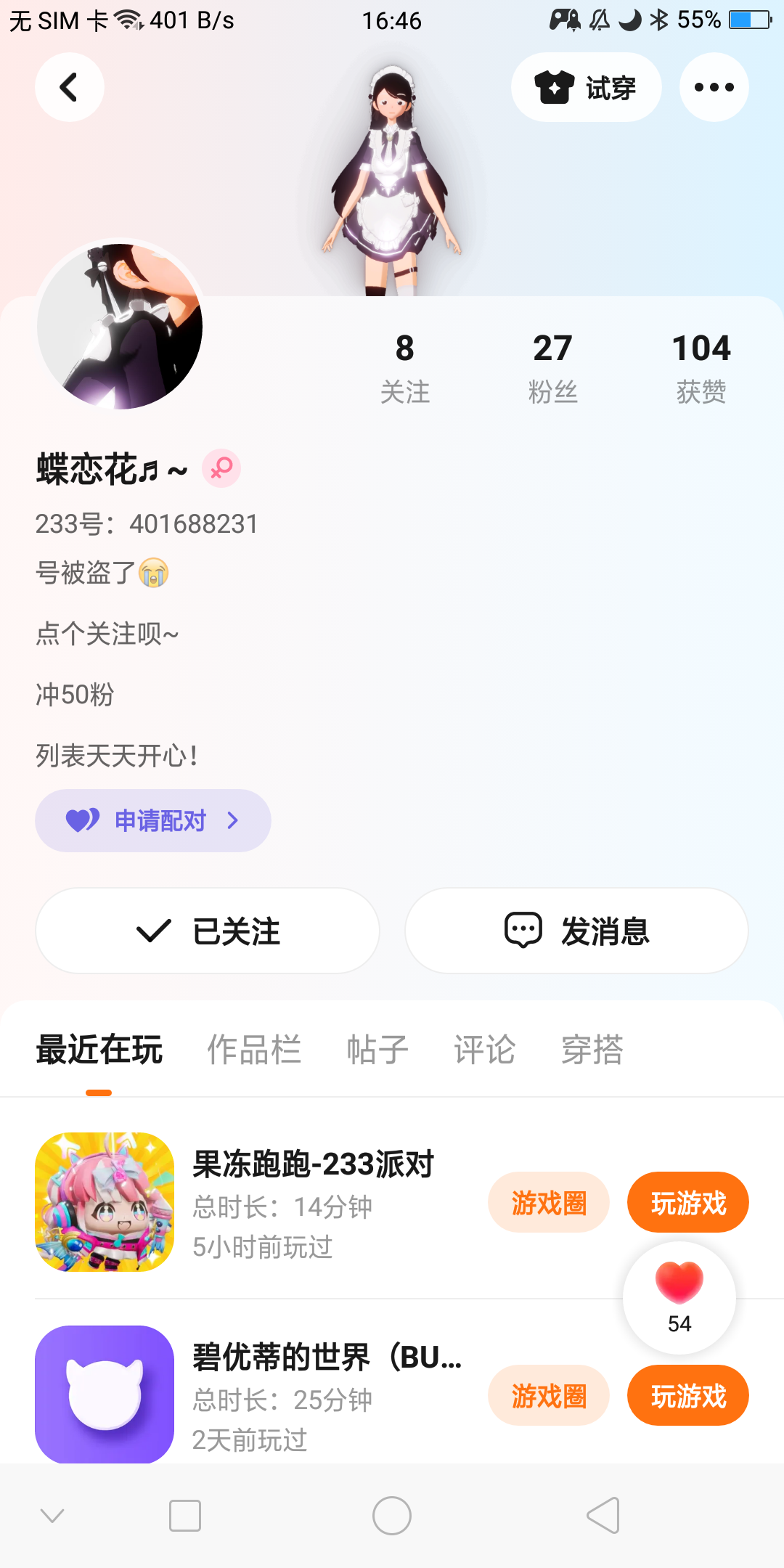Switch to the 评论 tab
The width and height of the screenshot is (784, 1568).
[x=485, y=1050]
